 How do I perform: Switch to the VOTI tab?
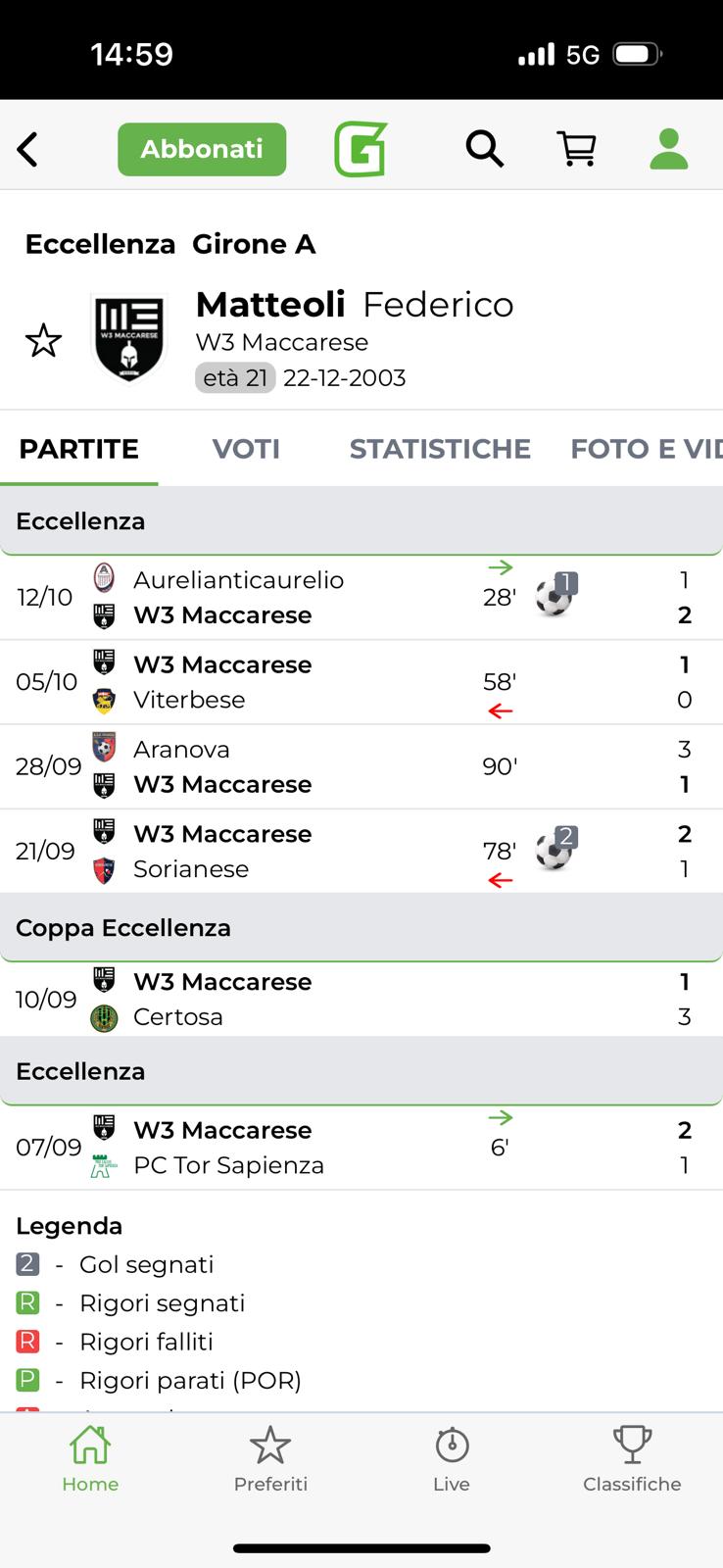246,449
